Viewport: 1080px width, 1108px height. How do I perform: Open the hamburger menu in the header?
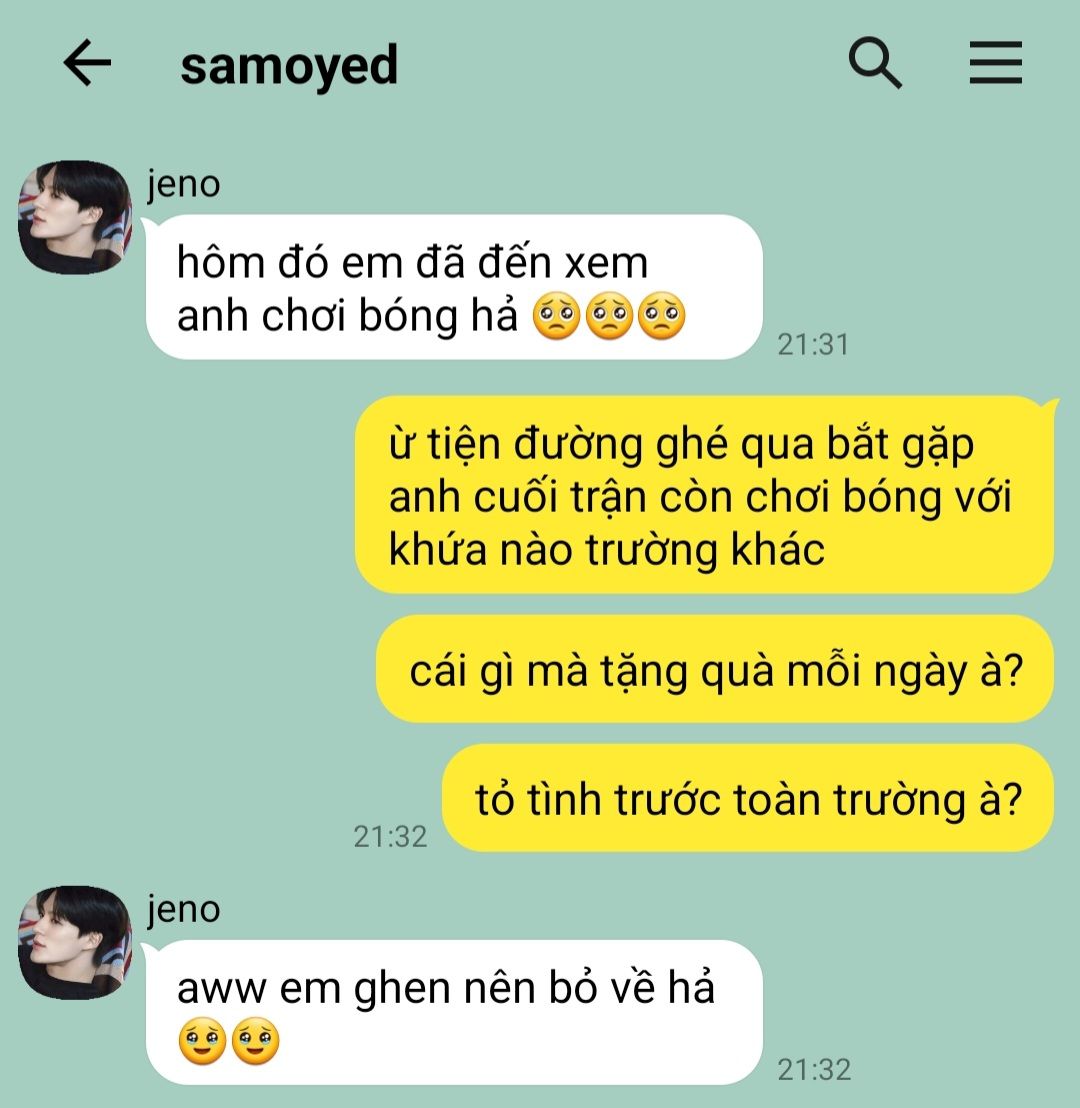tap(995, 64)
